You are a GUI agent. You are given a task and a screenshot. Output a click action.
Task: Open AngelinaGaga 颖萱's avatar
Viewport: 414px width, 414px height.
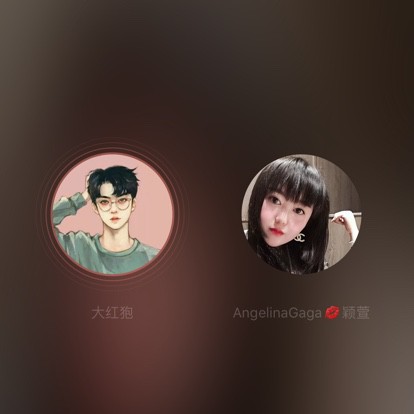[x=301, y=214]
